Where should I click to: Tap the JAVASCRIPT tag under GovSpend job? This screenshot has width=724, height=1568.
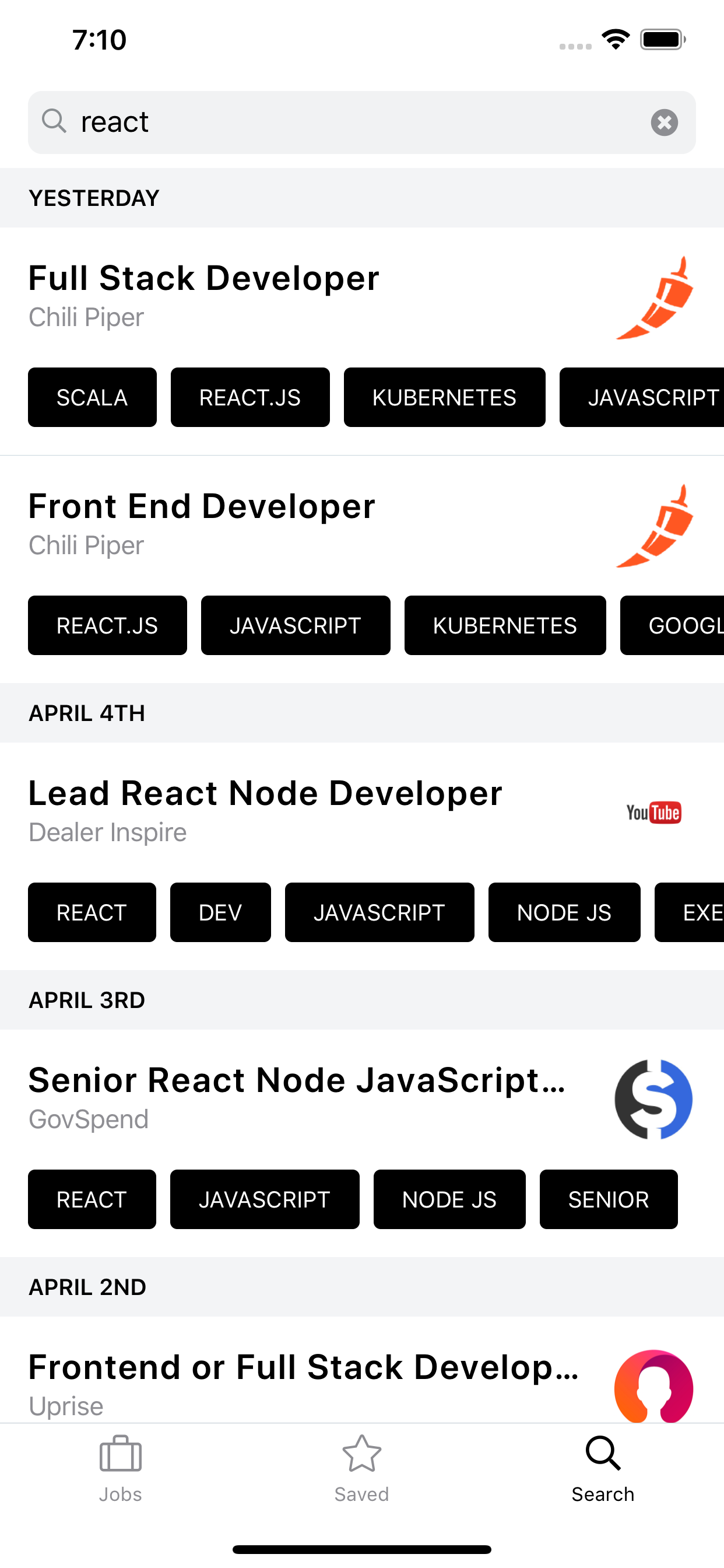[x=265, y=1199]
